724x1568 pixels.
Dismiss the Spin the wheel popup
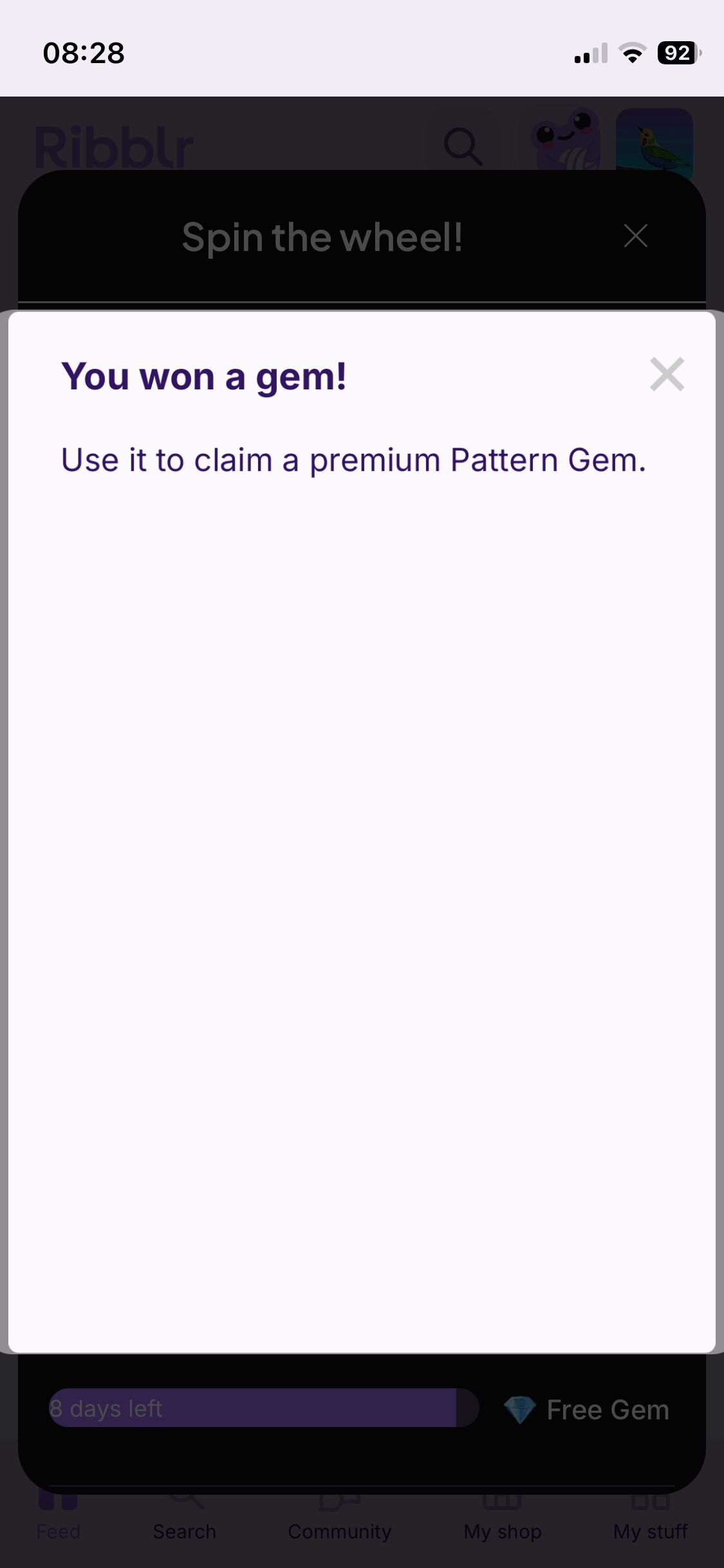coord(635,236)
